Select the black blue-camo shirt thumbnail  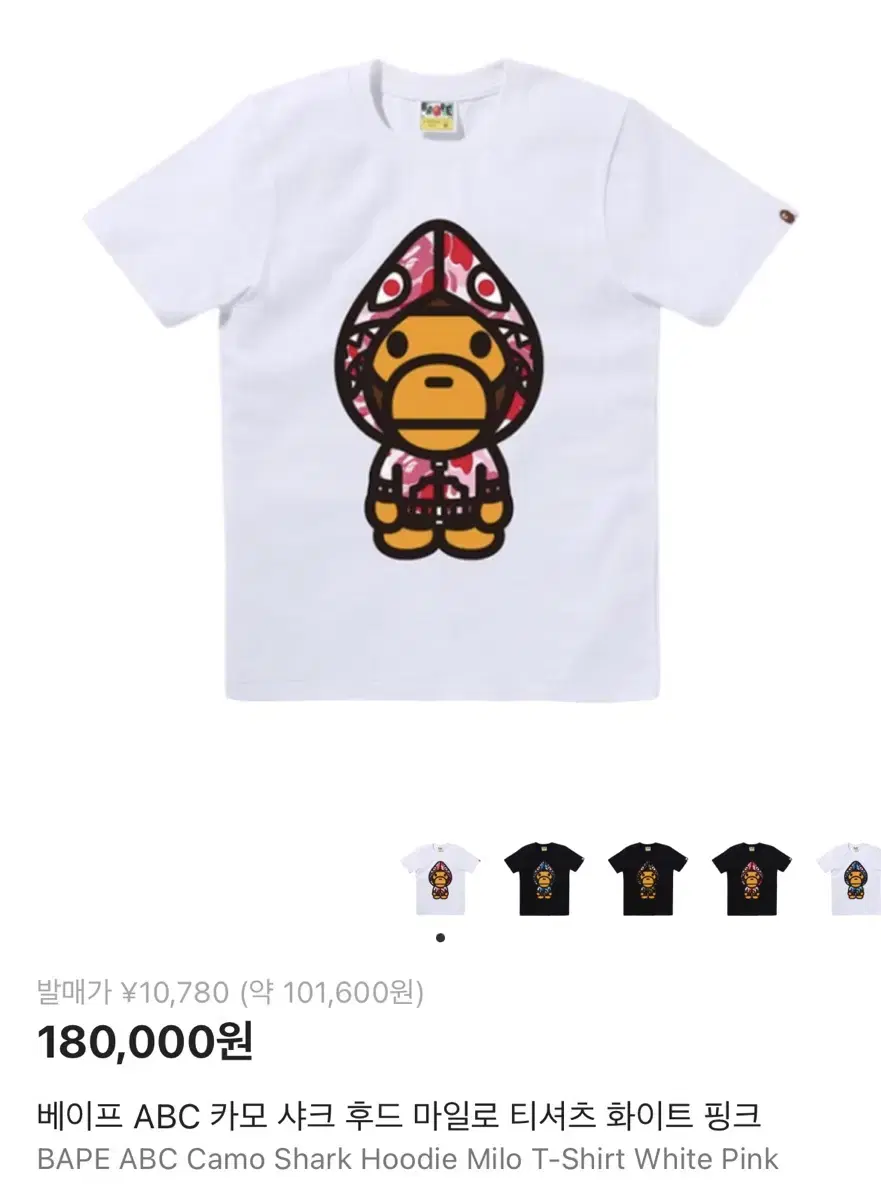(x=543, y=878)
